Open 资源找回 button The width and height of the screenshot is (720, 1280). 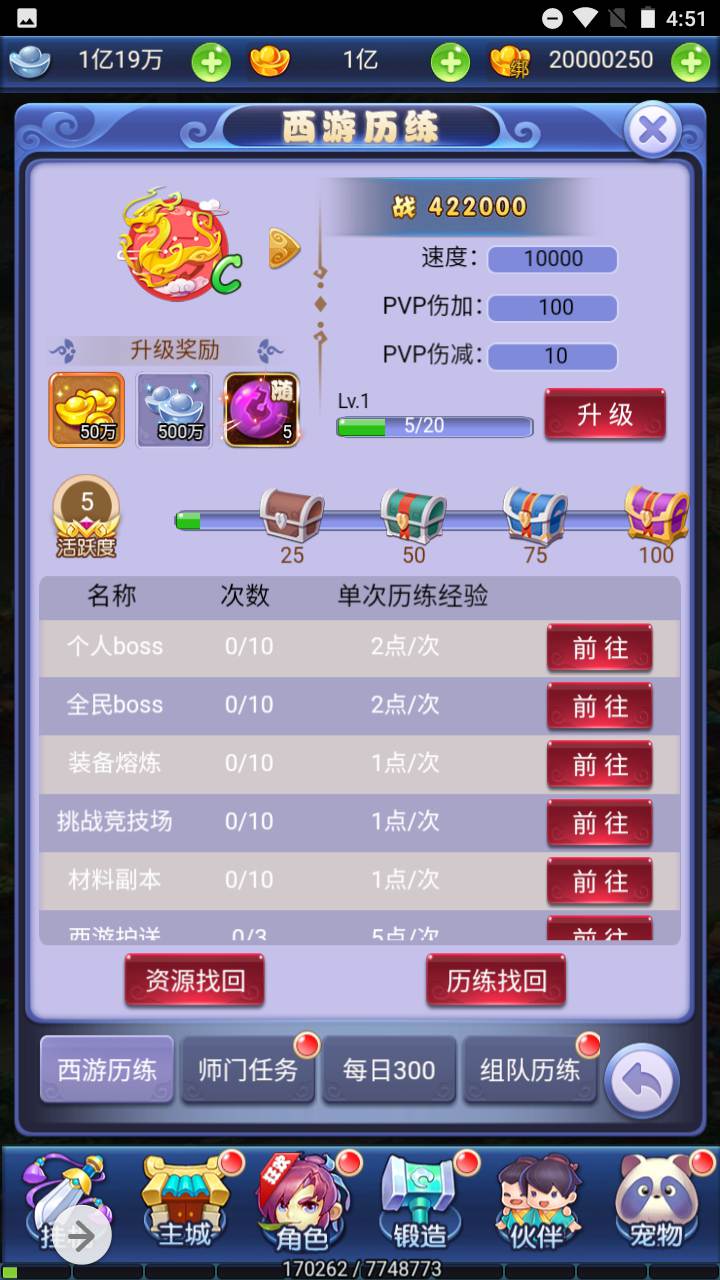[195, 980]
